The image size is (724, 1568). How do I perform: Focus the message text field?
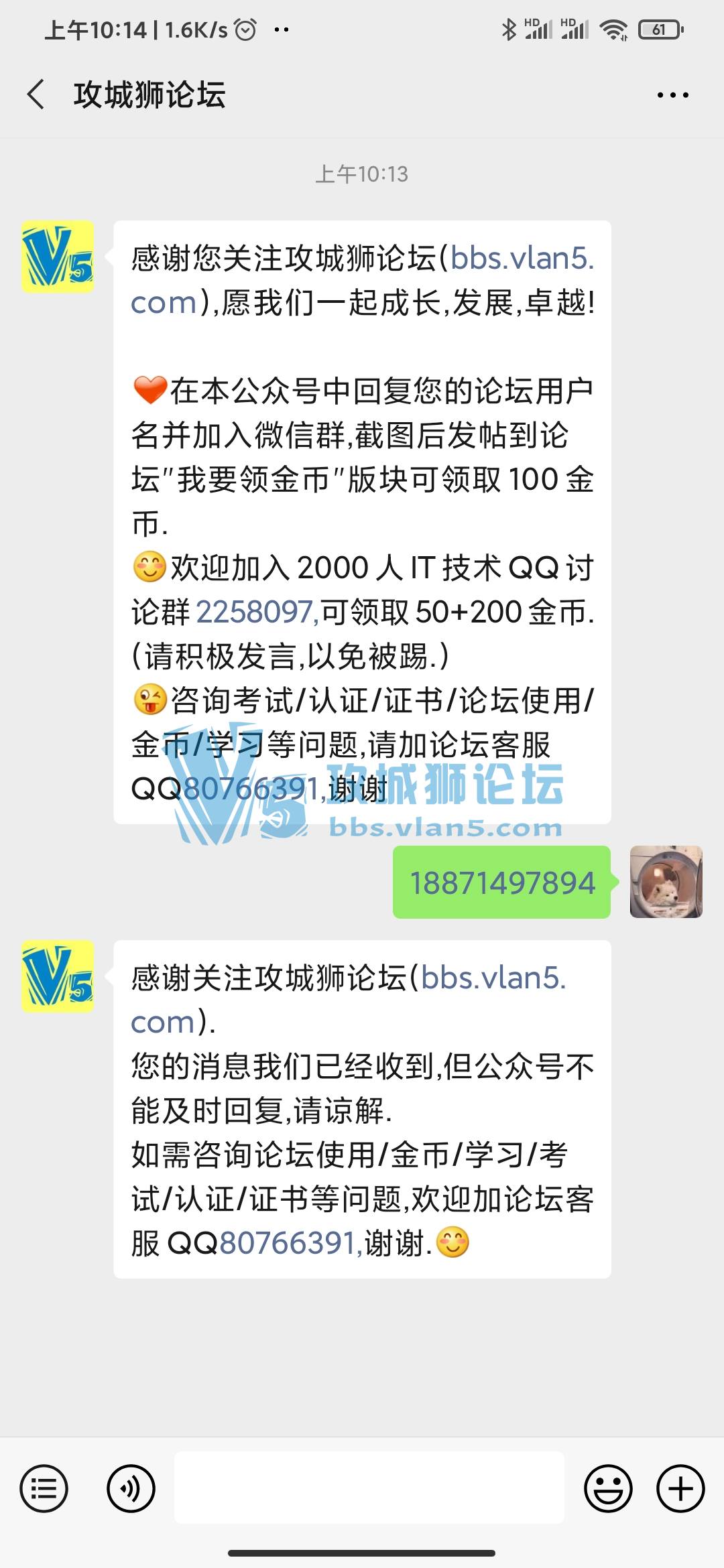point(369,1488)
